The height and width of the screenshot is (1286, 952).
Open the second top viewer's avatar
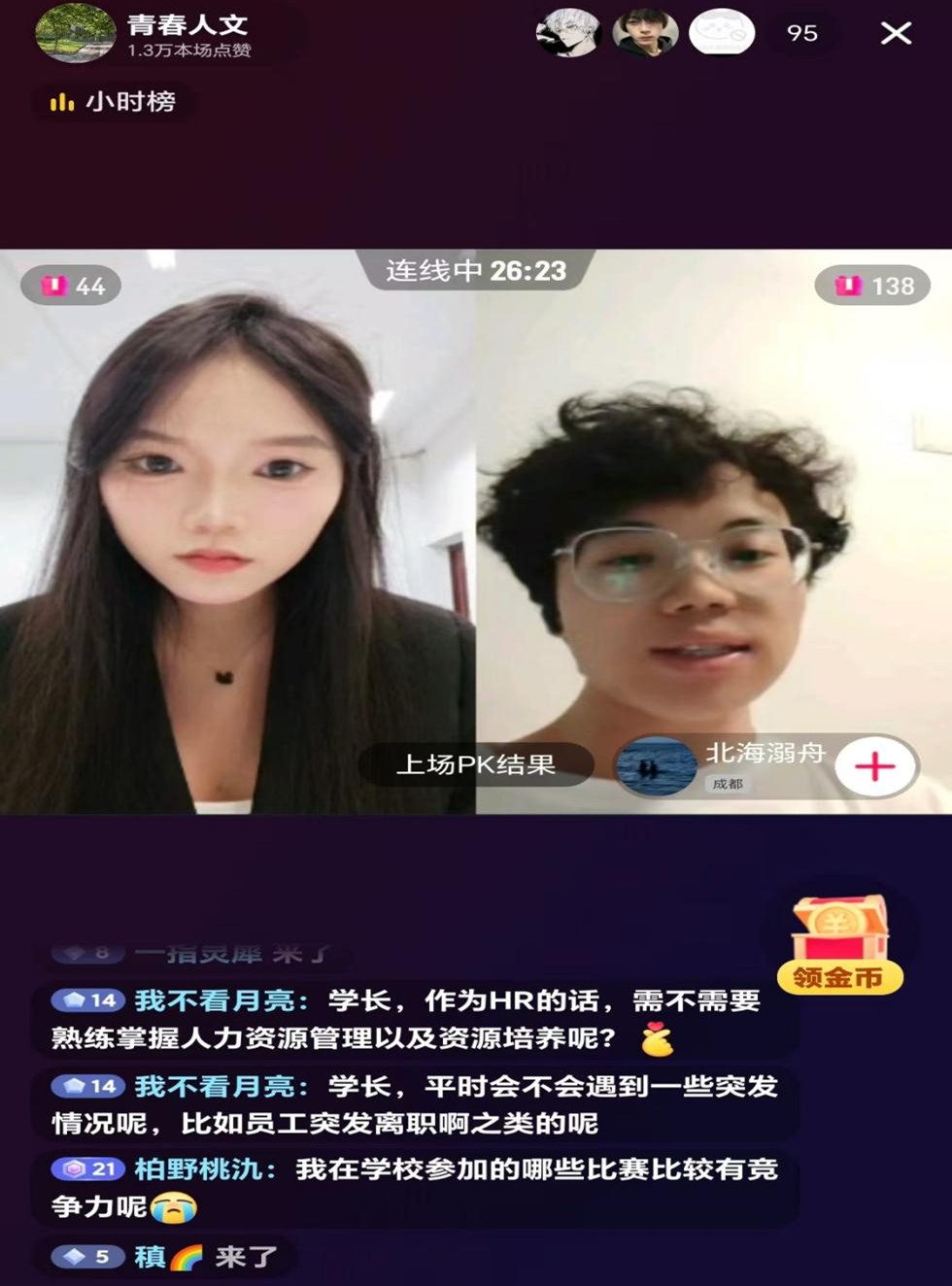click(x=645, y=33)
